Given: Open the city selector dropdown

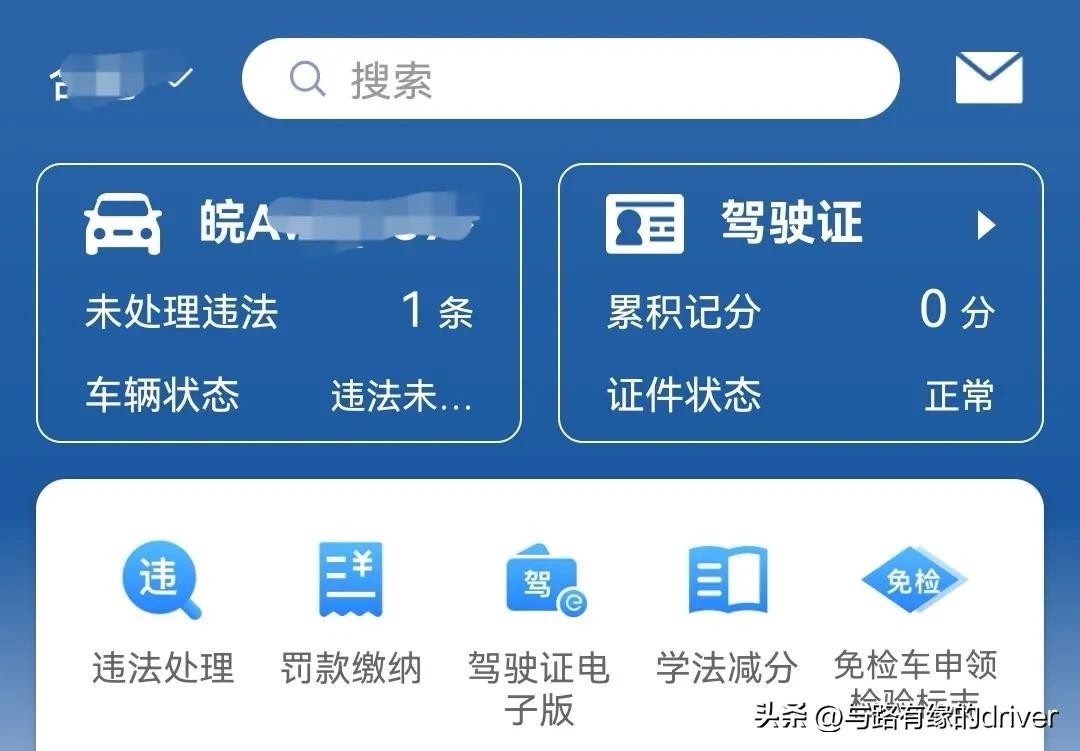Looking at the screenshot, I should point(120,80).
